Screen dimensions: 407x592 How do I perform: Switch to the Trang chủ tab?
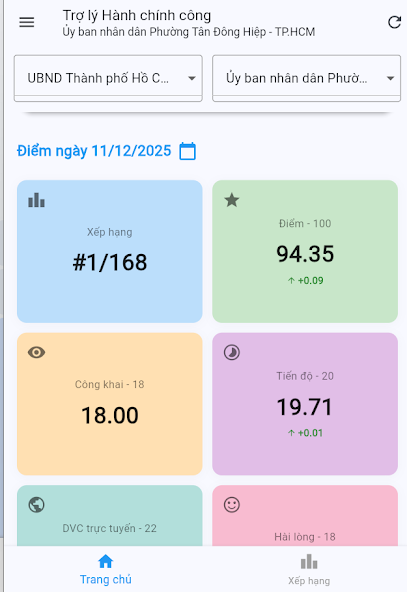(106, 569)
